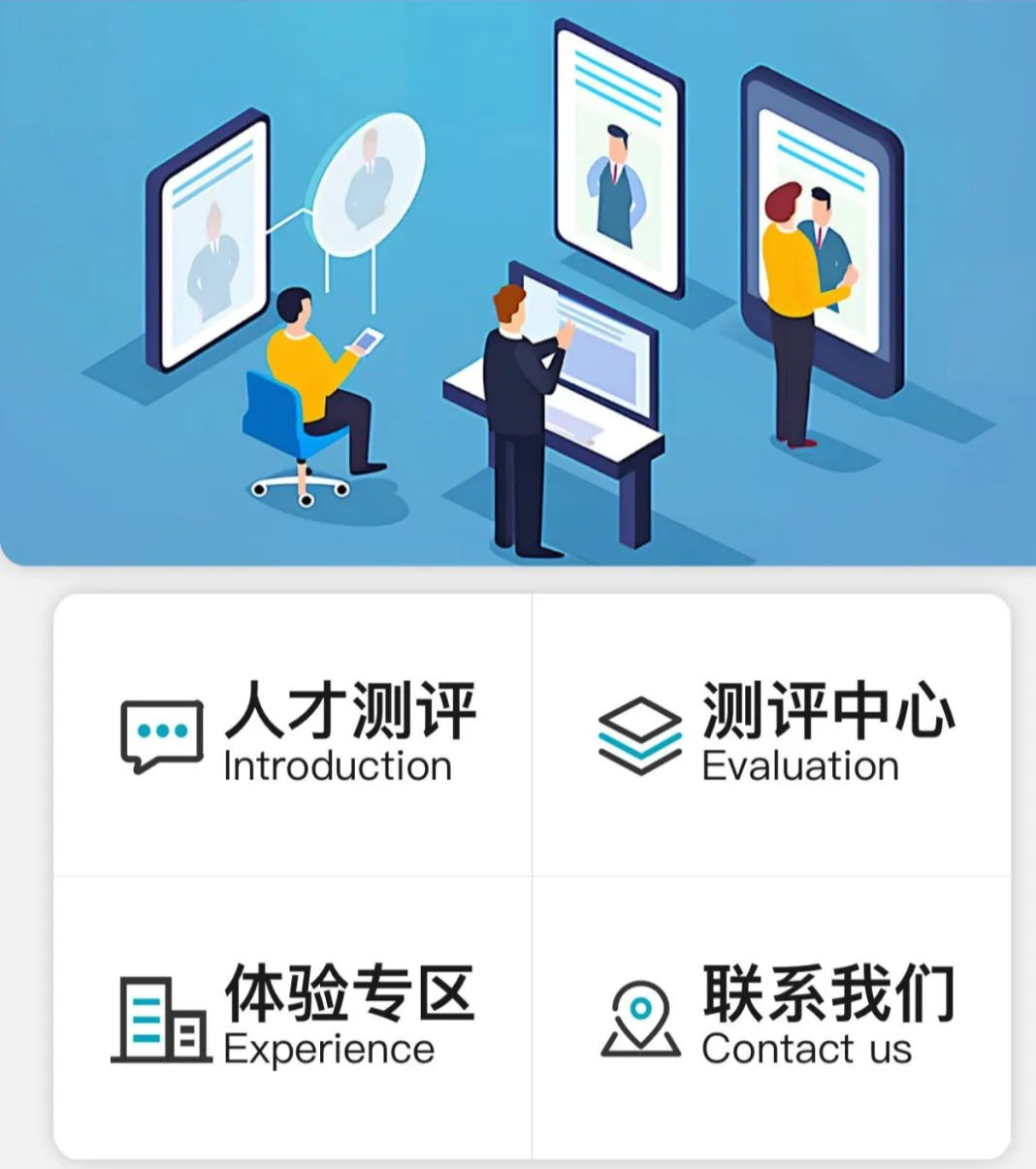
Task: Select 体验专区 Experience tile
Action: coord(293,1017)
